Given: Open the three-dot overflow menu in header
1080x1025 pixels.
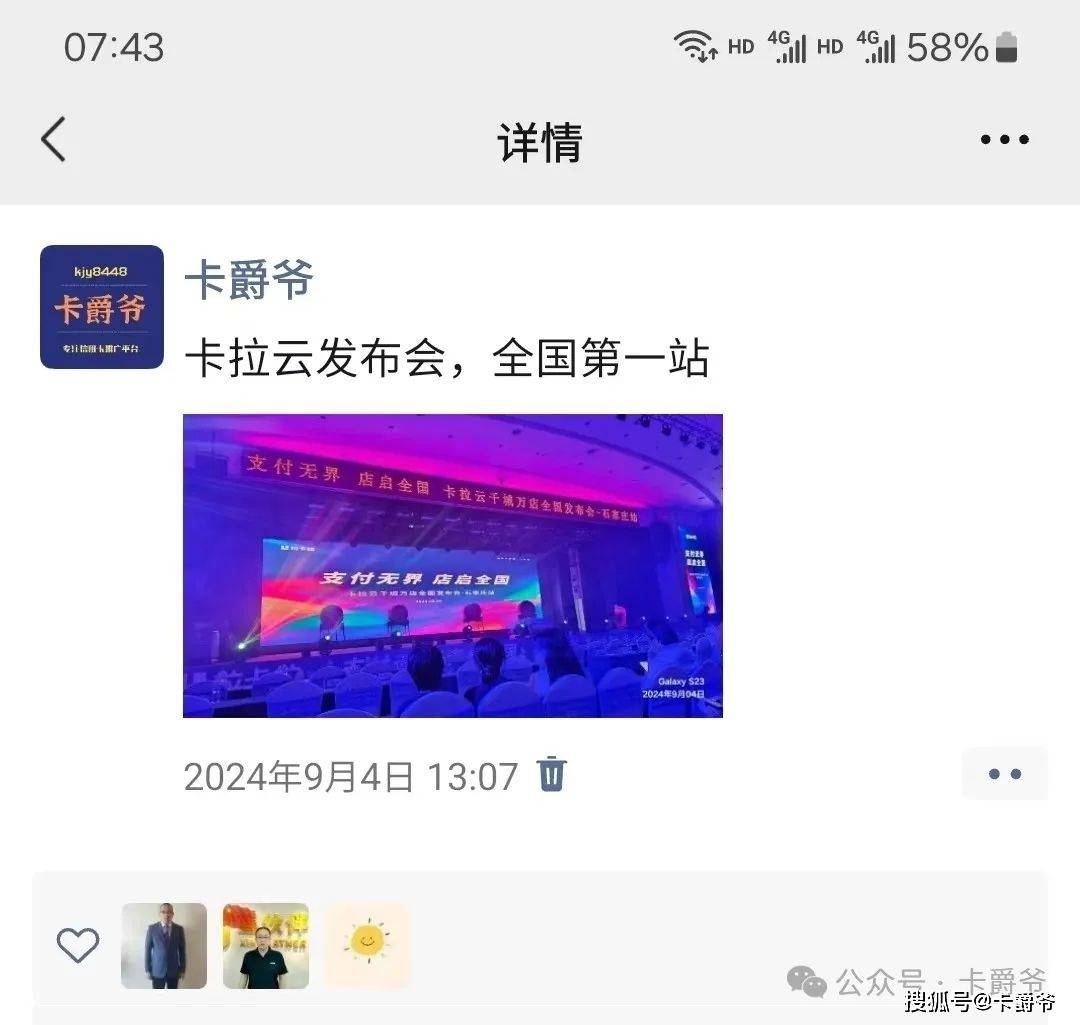Looking at the screenshot, I should point(1004,140).
